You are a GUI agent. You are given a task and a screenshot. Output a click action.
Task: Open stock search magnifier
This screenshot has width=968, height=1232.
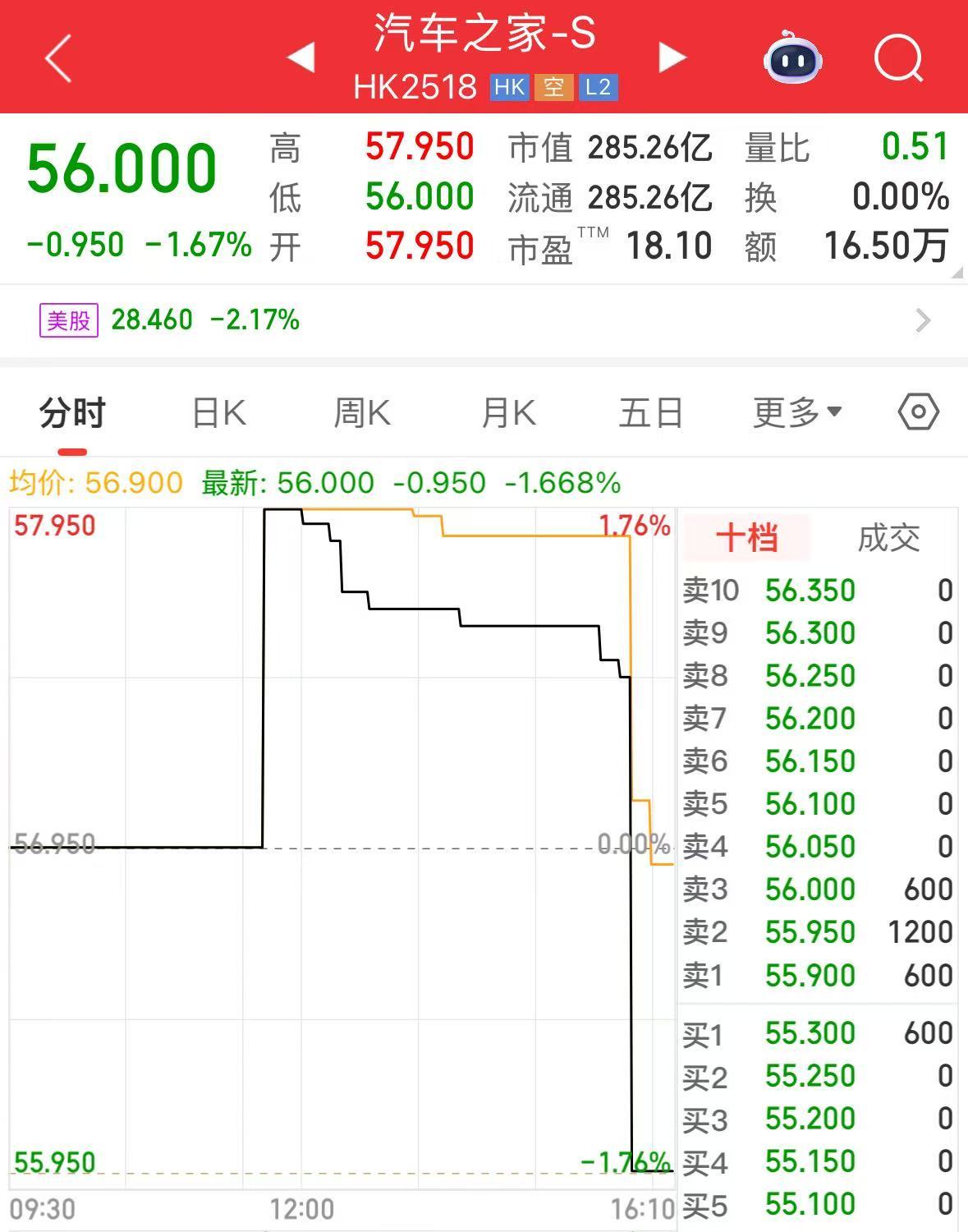(x=900, y=58)
